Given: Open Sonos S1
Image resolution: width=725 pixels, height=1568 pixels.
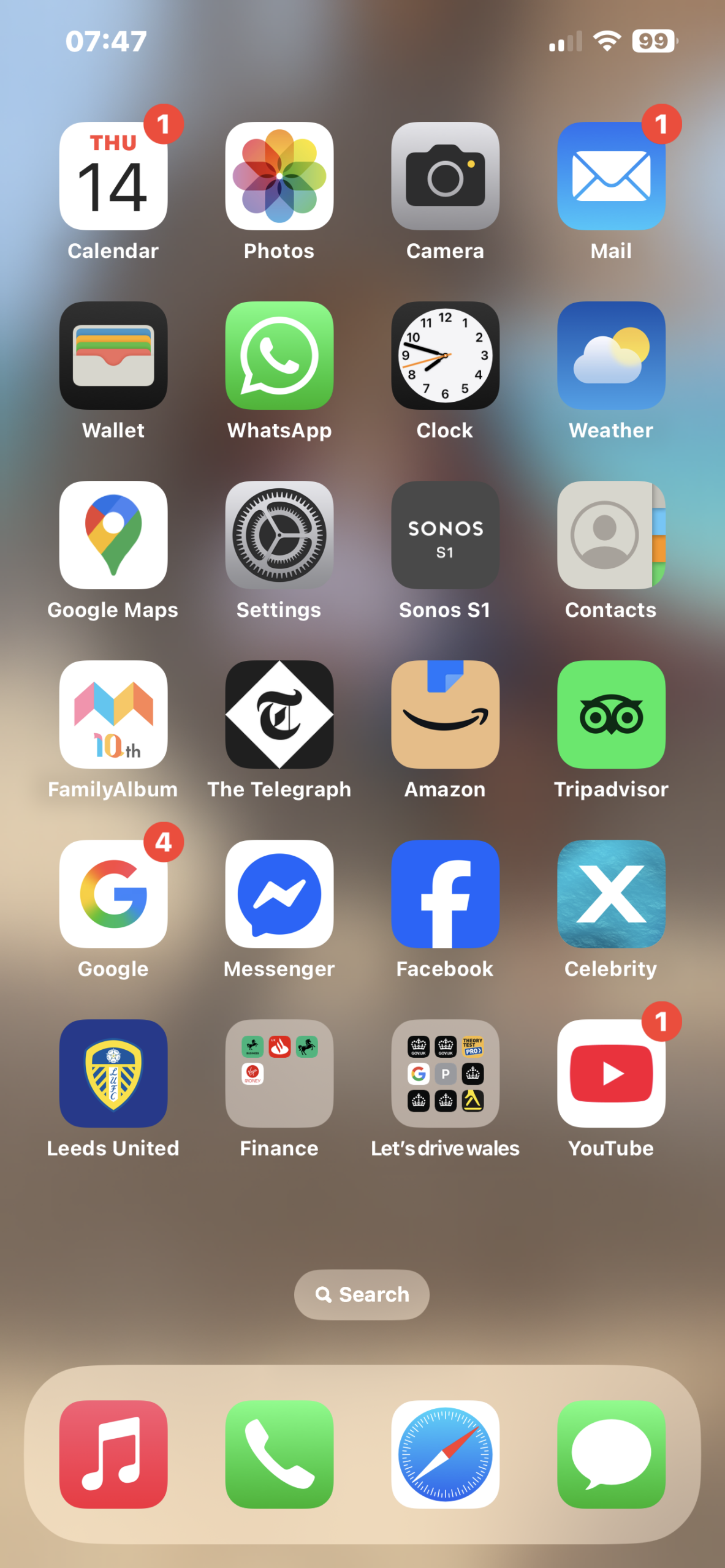Looking at the screenshot, I should 446,535.
